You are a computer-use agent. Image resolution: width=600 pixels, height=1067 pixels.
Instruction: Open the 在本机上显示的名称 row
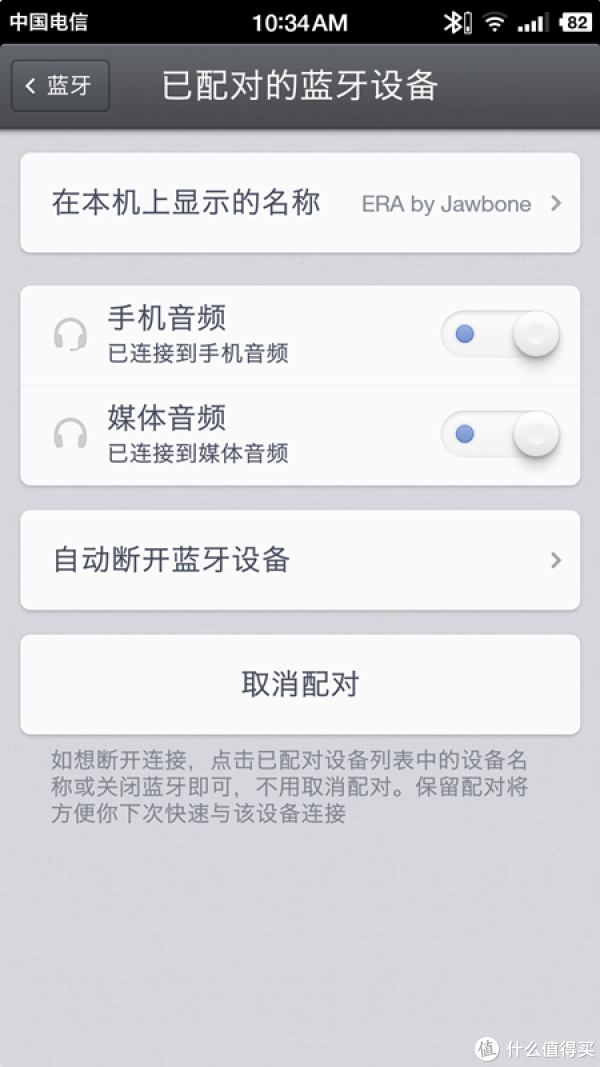(300, 203)
